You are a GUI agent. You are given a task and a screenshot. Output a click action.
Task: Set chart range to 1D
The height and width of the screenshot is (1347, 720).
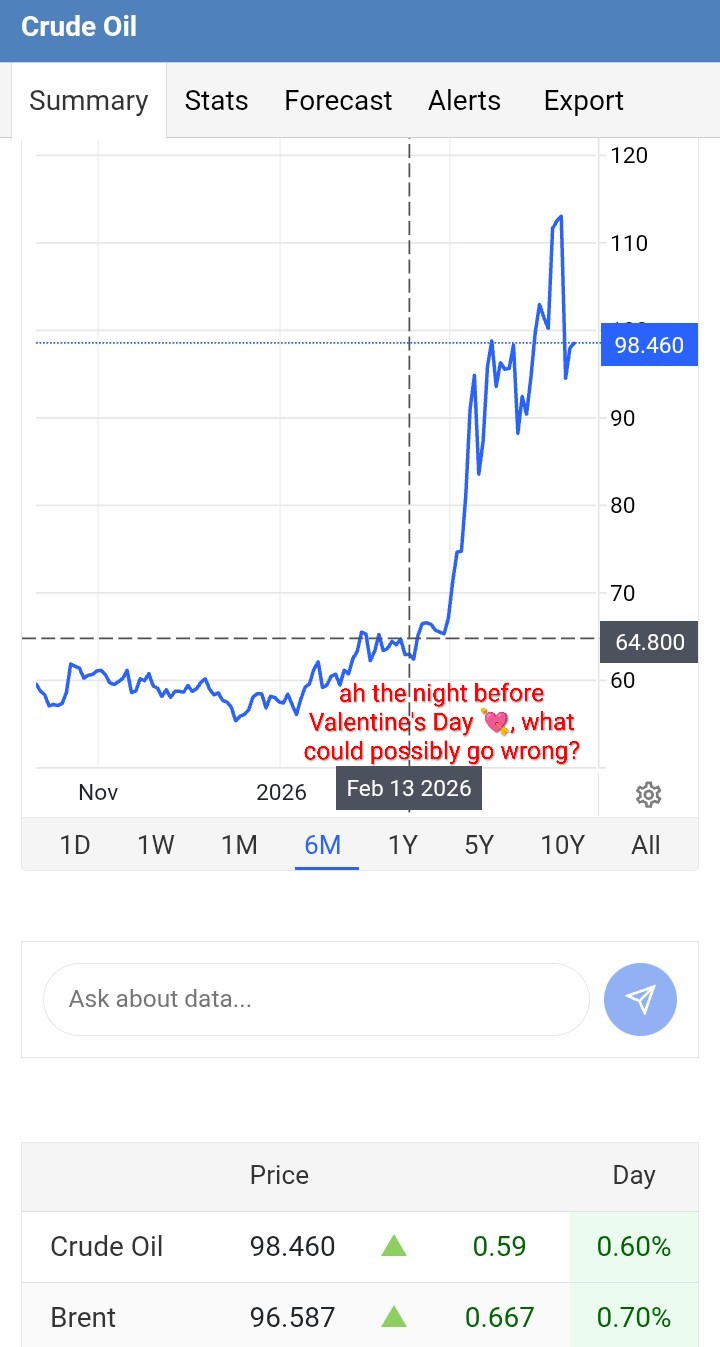[x=75, y=845]
